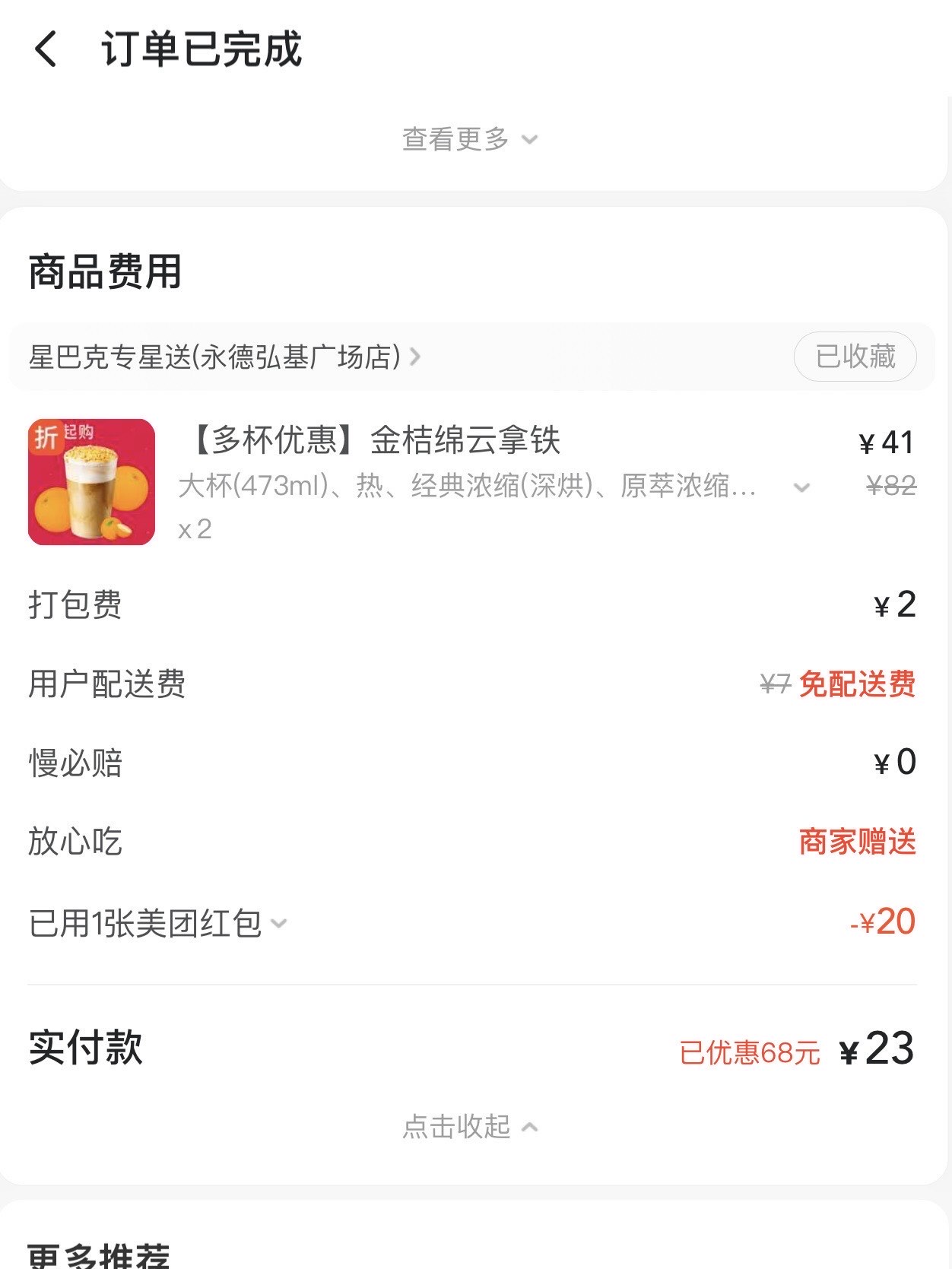This screenshot has width=952, height=1269.
Task: Tap the 已优惠68元 discount summary
Action: tap(749, 1053)
